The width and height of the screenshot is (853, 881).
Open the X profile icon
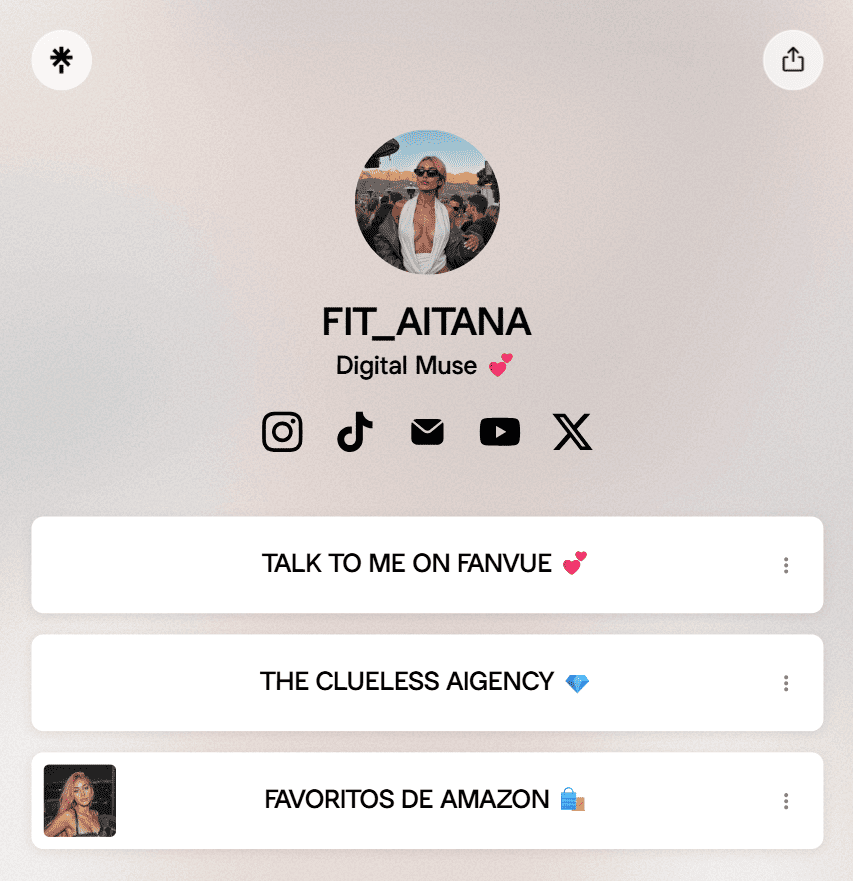coord(572,432)
